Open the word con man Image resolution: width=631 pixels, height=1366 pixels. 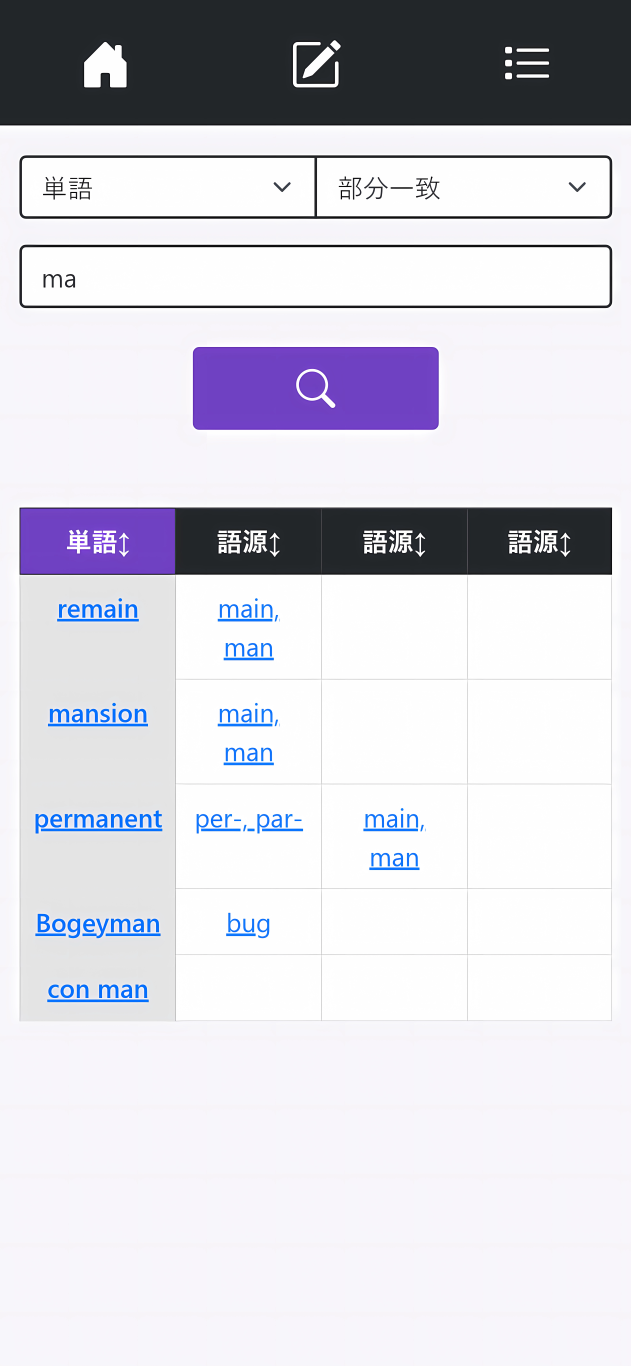tap(98, 989)
